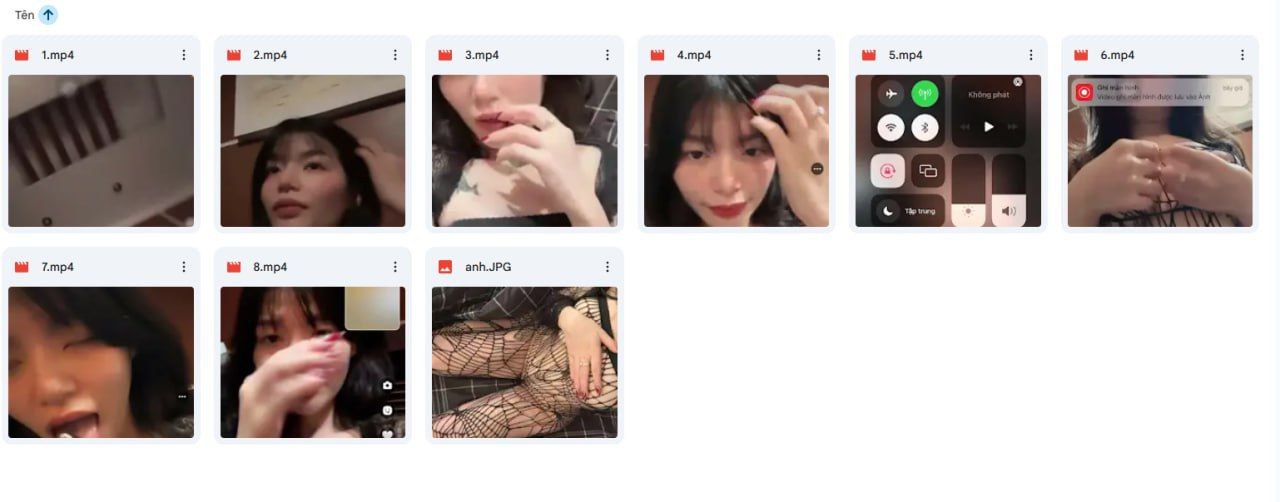Image resolution: width=1280 pixels, height=502 pixels.
Task: Open more options for 3.mp4
Action: click(607, 55)
